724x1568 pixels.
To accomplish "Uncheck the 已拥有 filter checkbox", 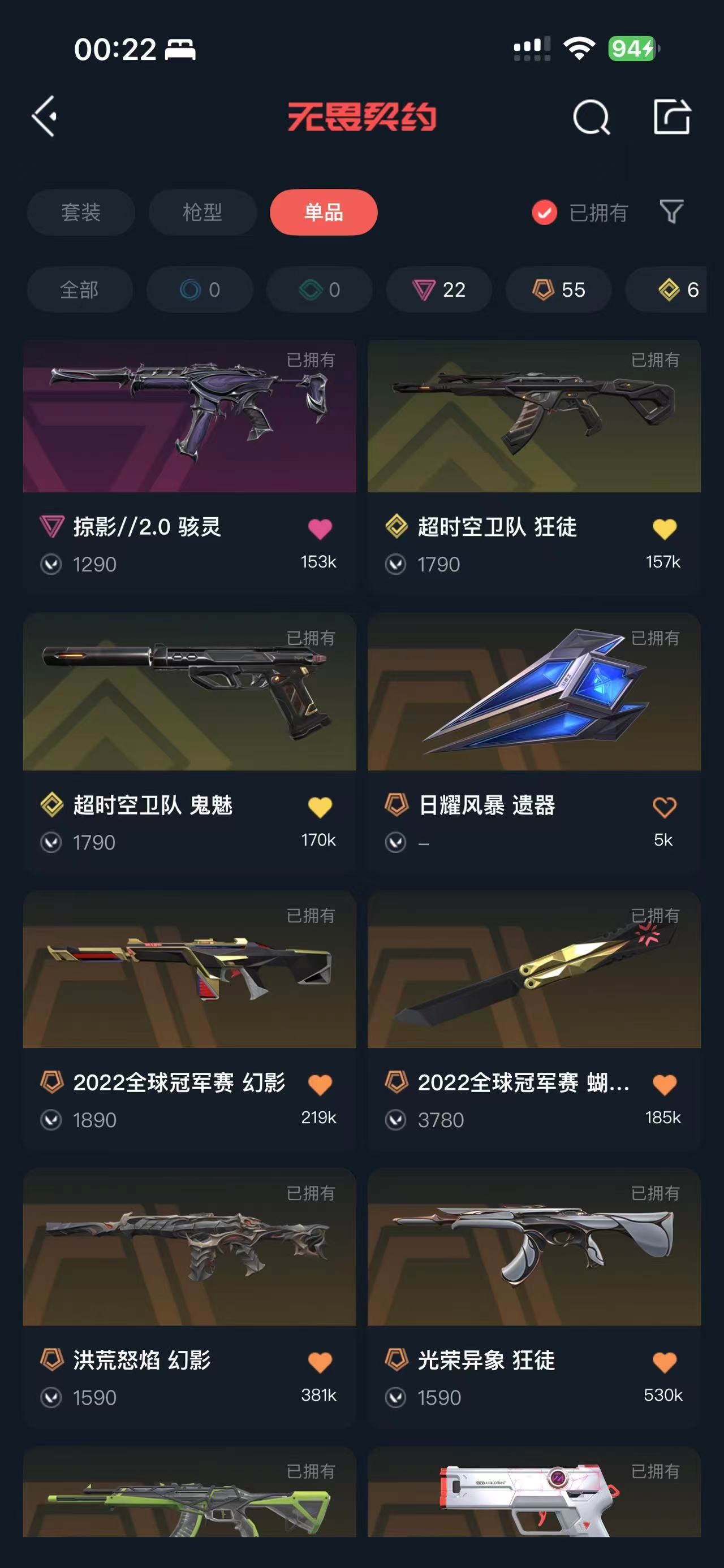I will tap(544, 213).
